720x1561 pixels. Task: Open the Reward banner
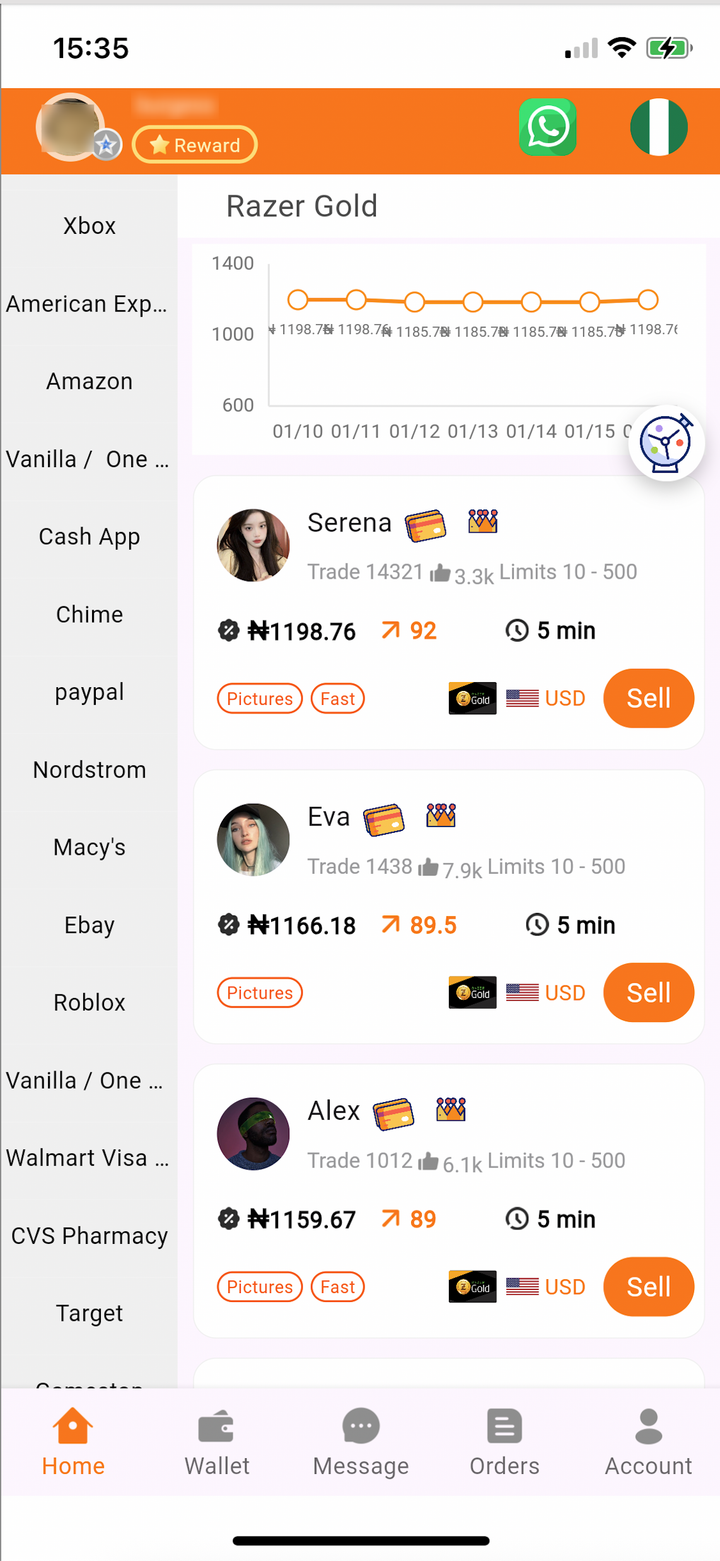(194, 144)
